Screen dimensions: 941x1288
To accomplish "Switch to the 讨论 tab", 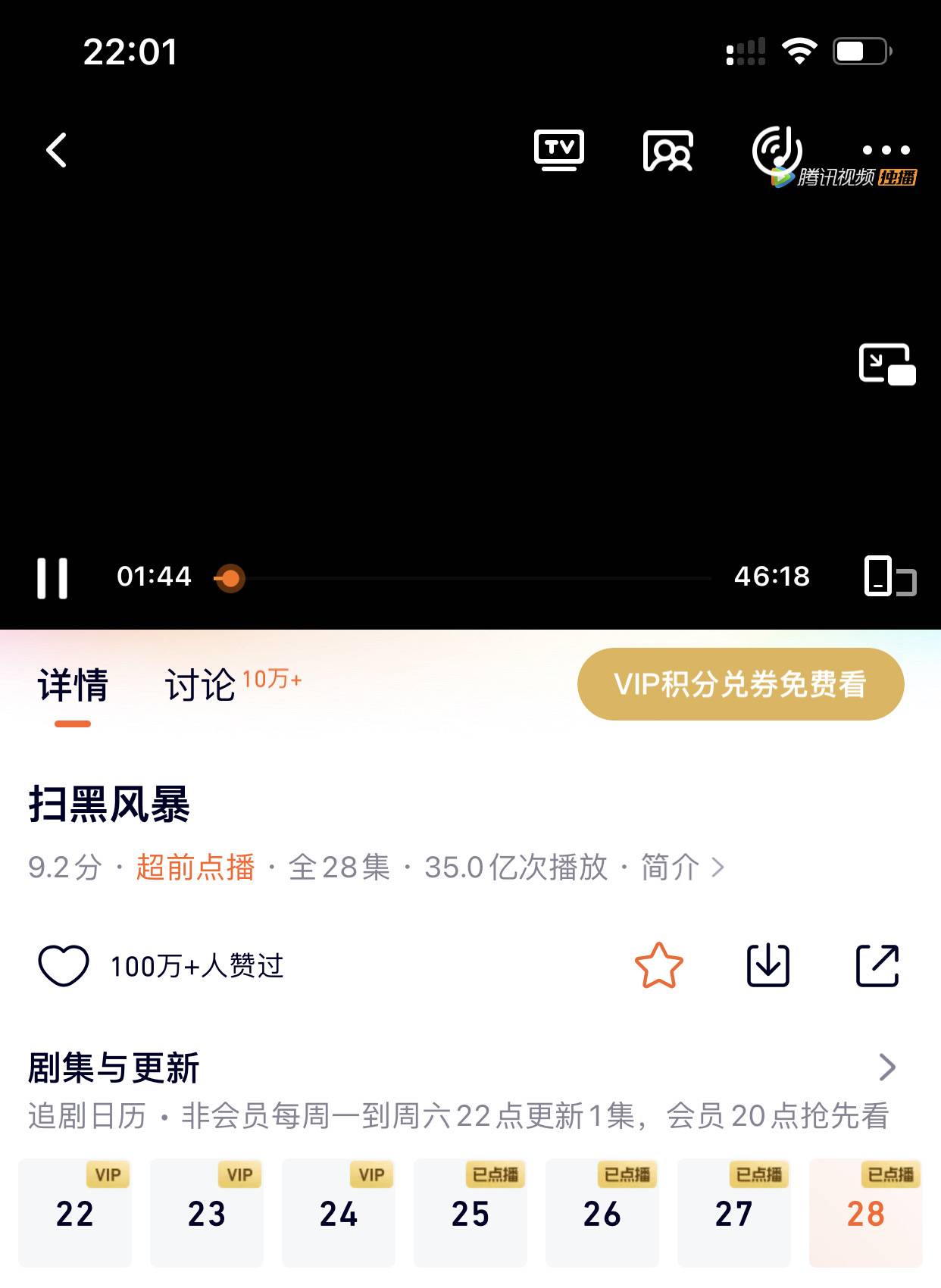I will click(x=201, y=685).
